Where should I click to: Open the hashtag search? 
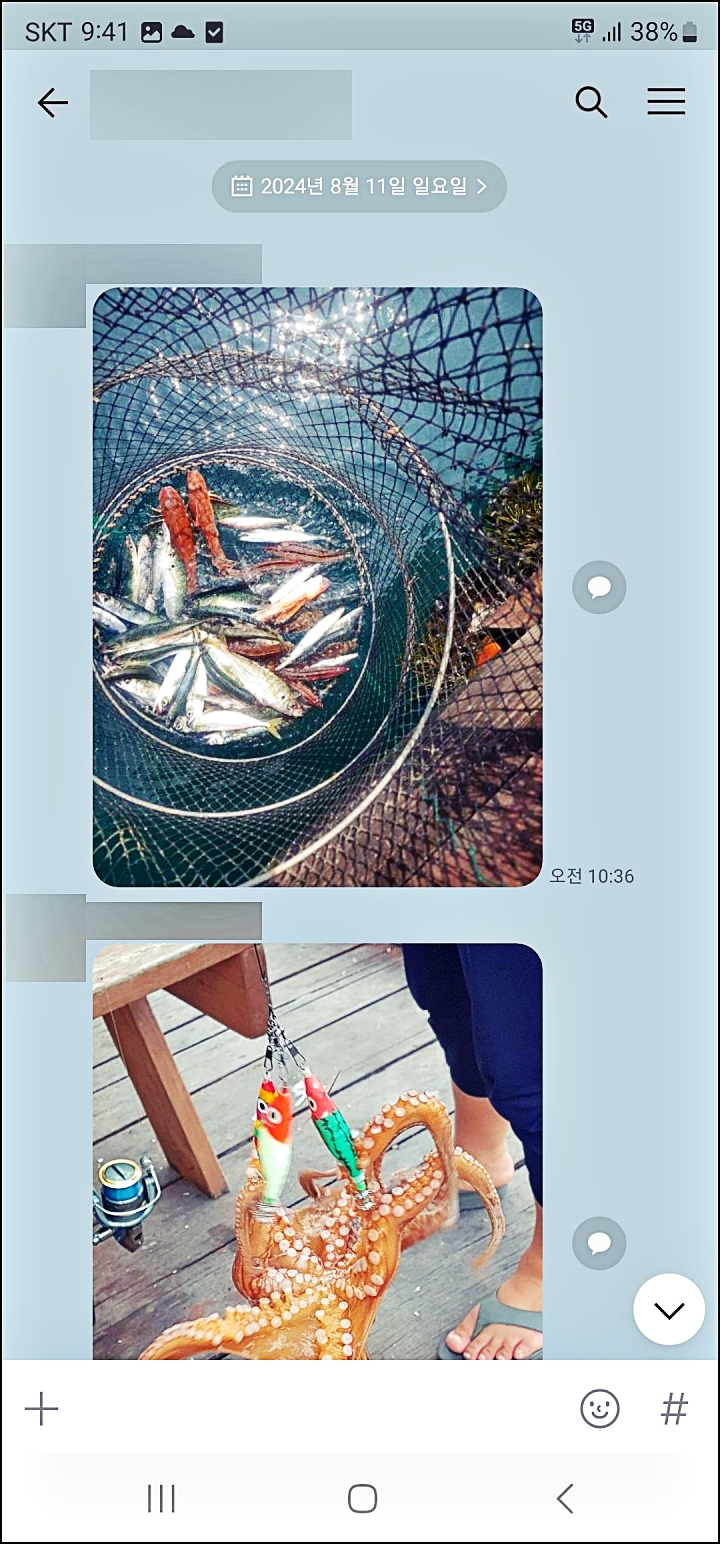(x=675, y=1409)
